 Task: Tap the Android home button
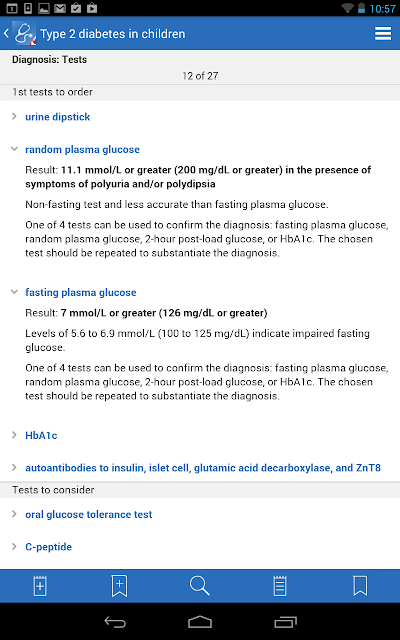tap(200, 622)
